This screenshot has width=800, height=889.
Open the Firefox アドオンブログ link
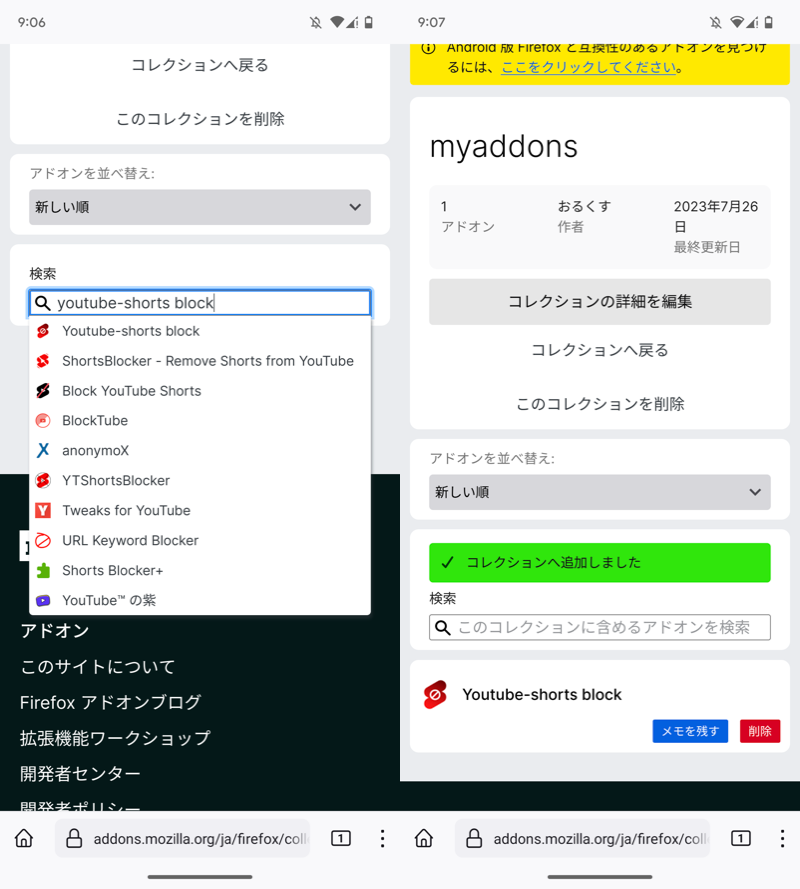click(110, 702)
